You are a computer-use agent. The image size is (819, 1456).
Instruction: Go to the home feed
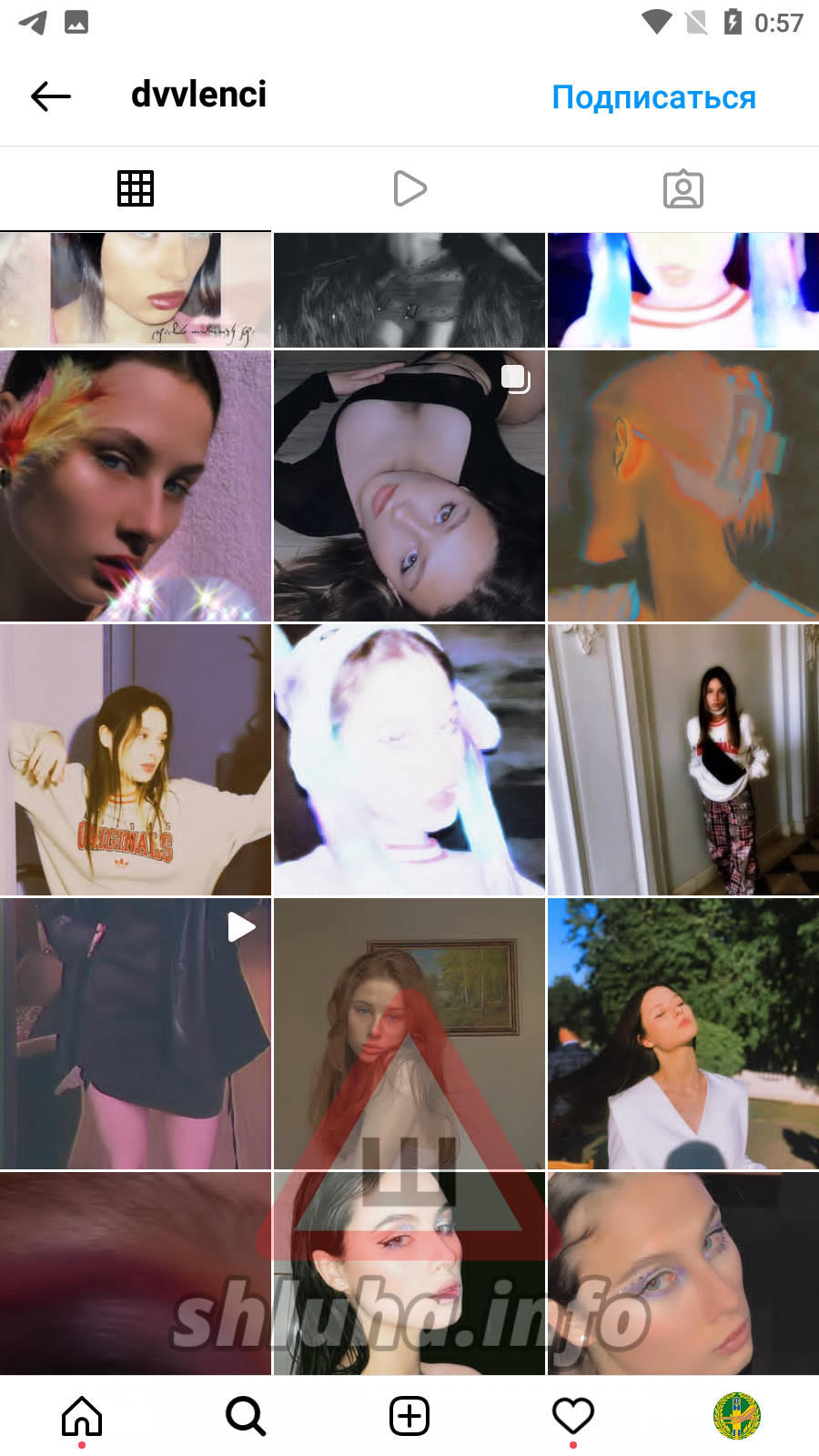(82, 1416)
